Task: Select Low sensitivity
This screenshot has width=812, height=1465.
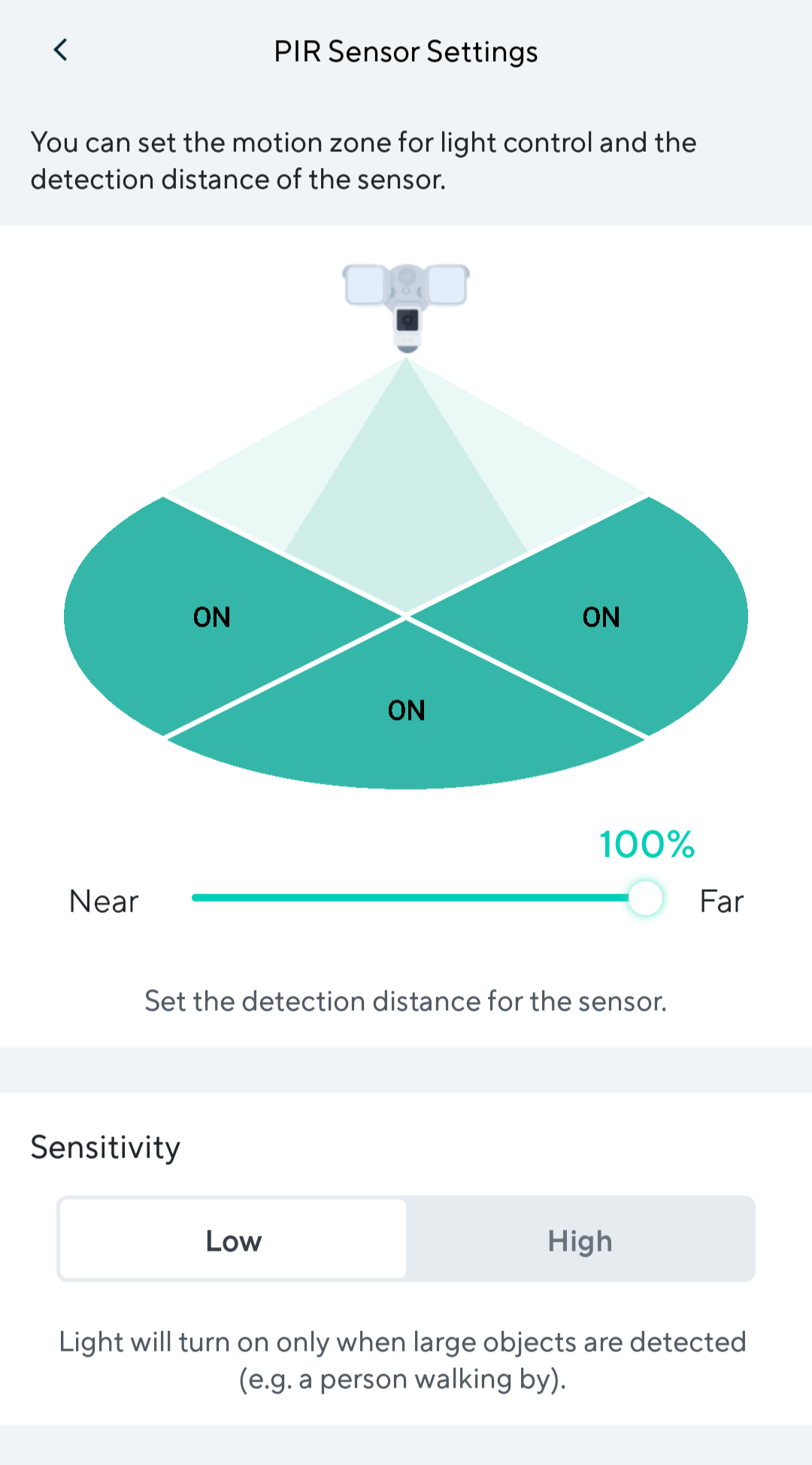Action: click(233, 1239)
